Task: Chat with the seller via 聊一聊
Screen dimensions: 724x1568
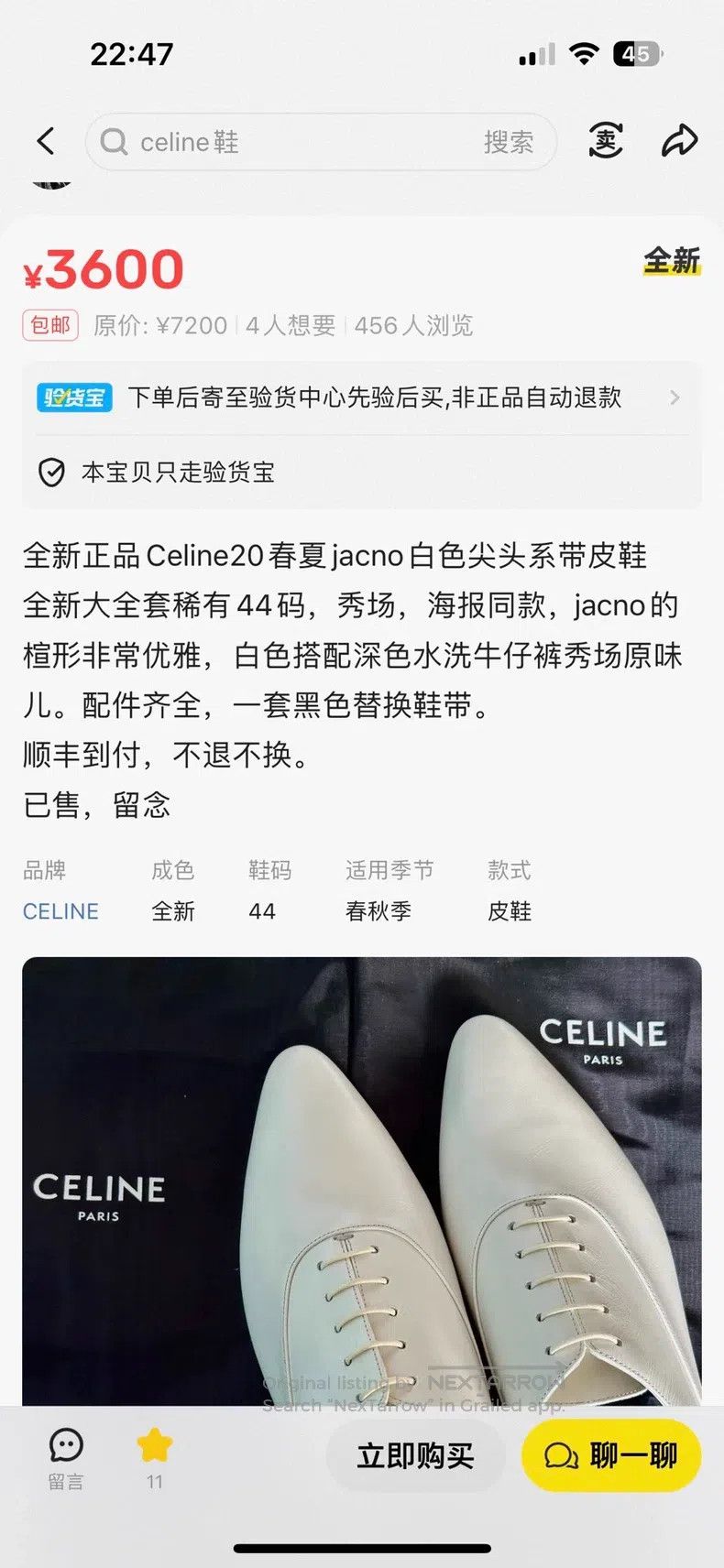Action: click(611, 1455)
